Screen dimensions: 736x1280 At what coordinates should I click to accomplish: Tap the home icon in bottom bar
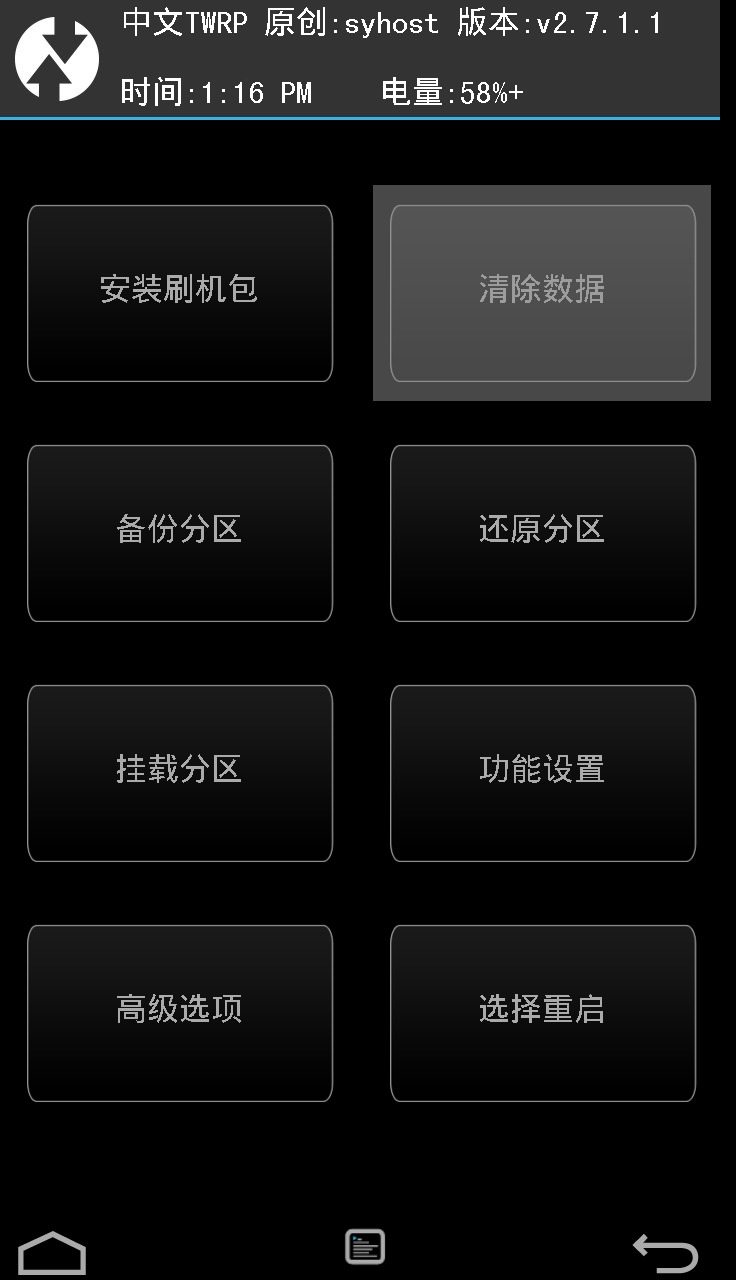[52, 1253]
